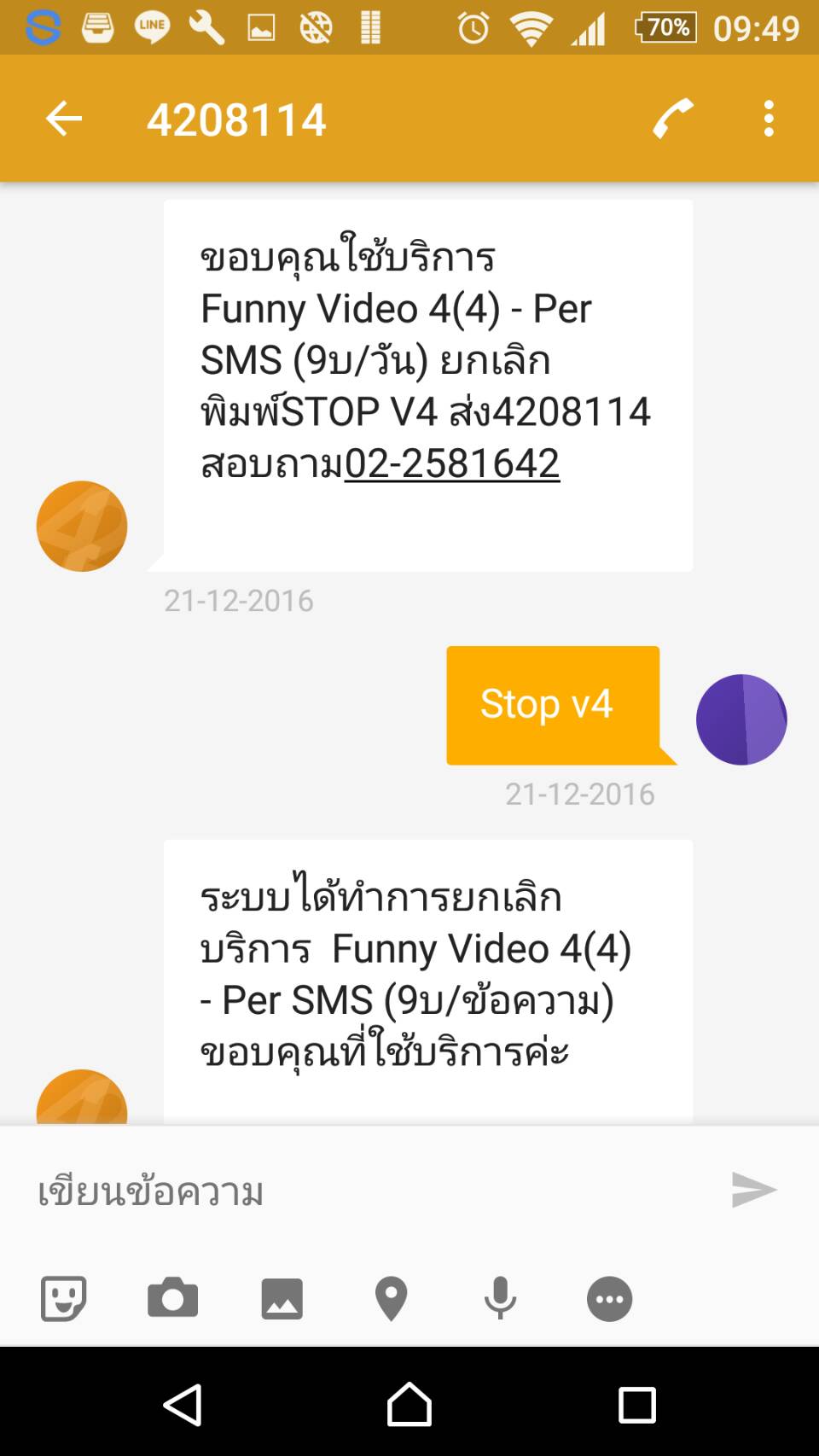Tap the phone number 02-2581642 link
Screen dimensions: 819x1456
[452, 464]
